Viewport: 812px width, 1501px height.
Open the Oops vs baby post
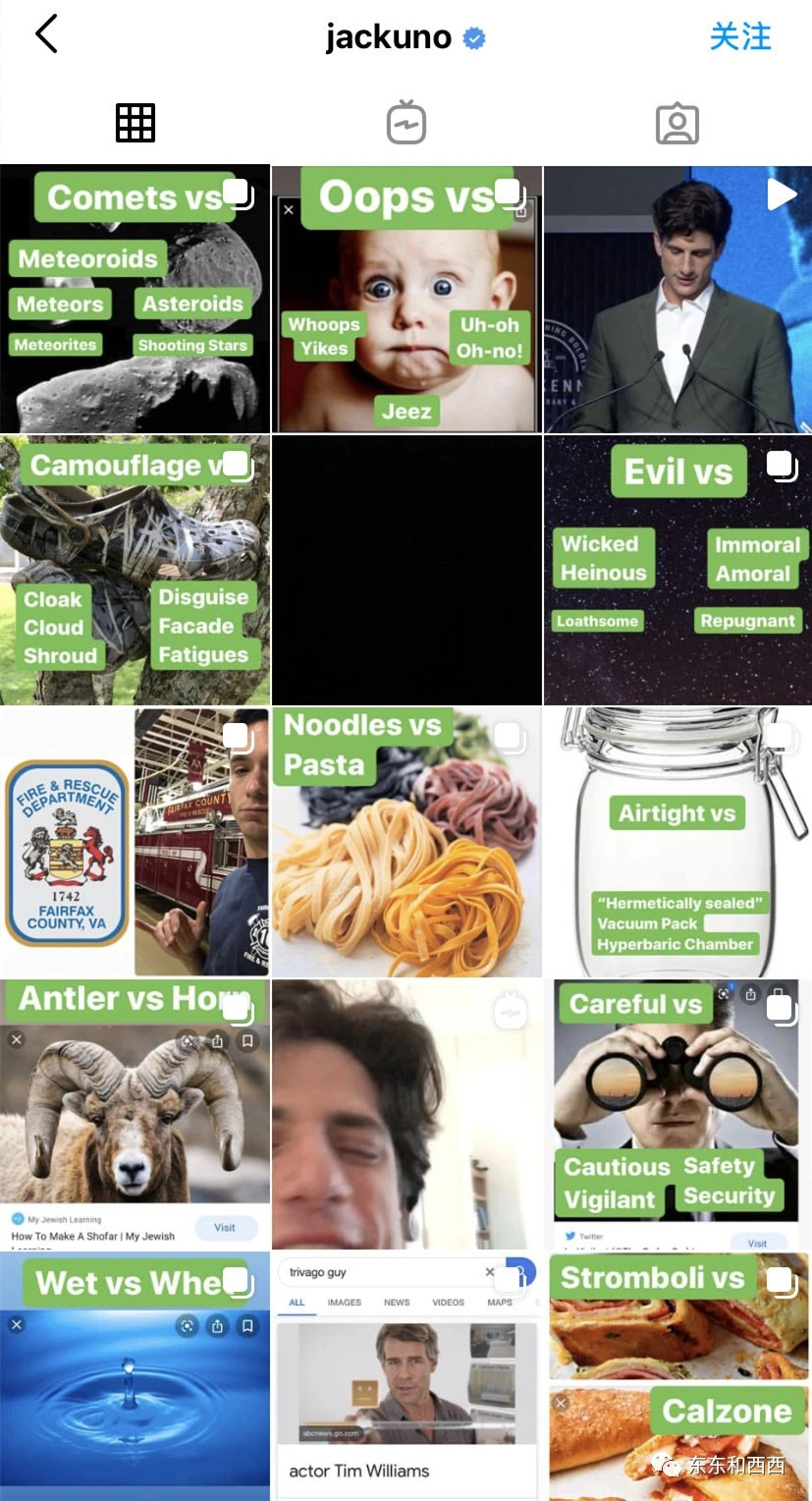pyautogui.click(x=406, y=300)
